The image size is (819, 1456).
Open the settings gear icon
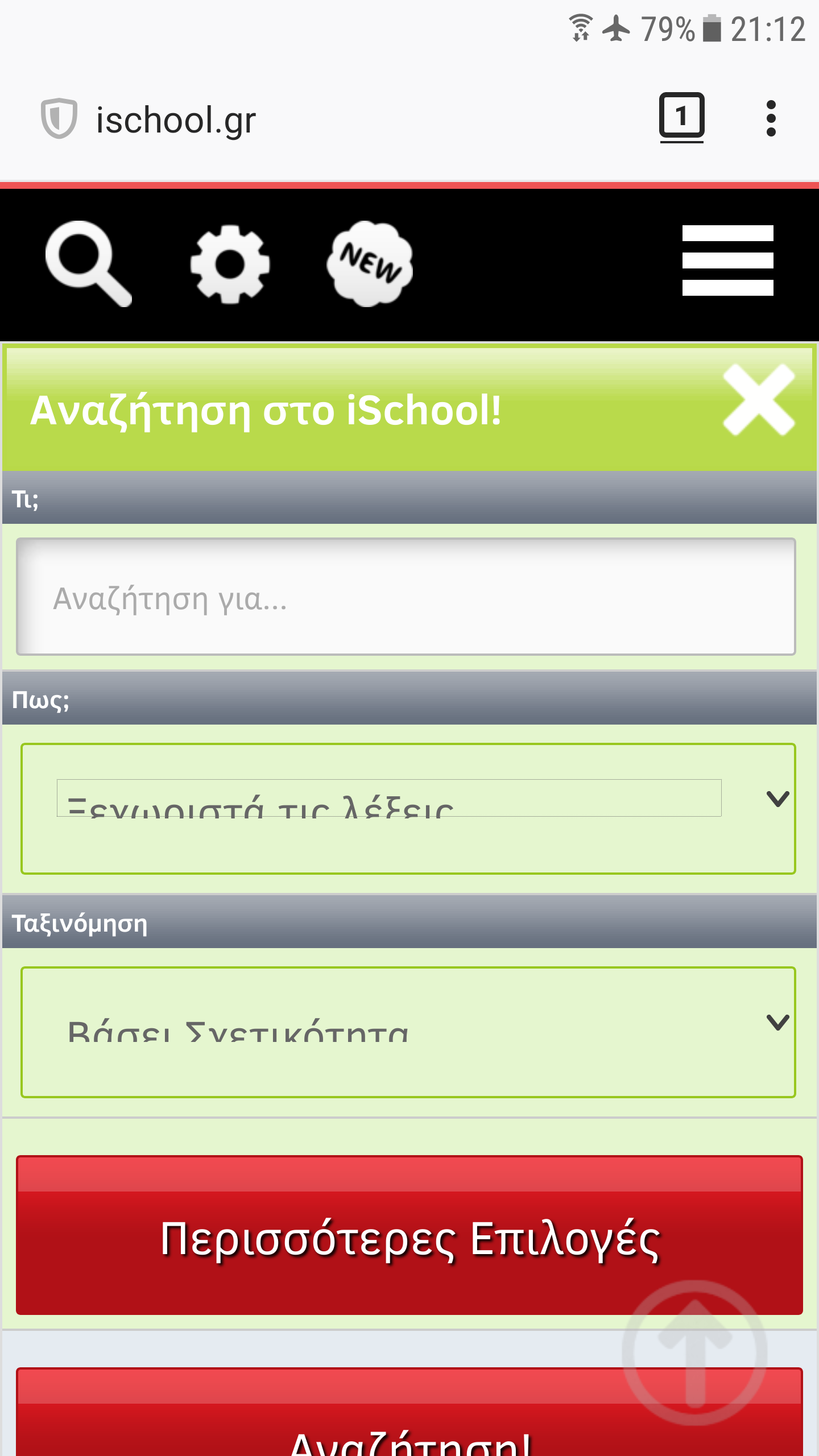click(230, 263)
